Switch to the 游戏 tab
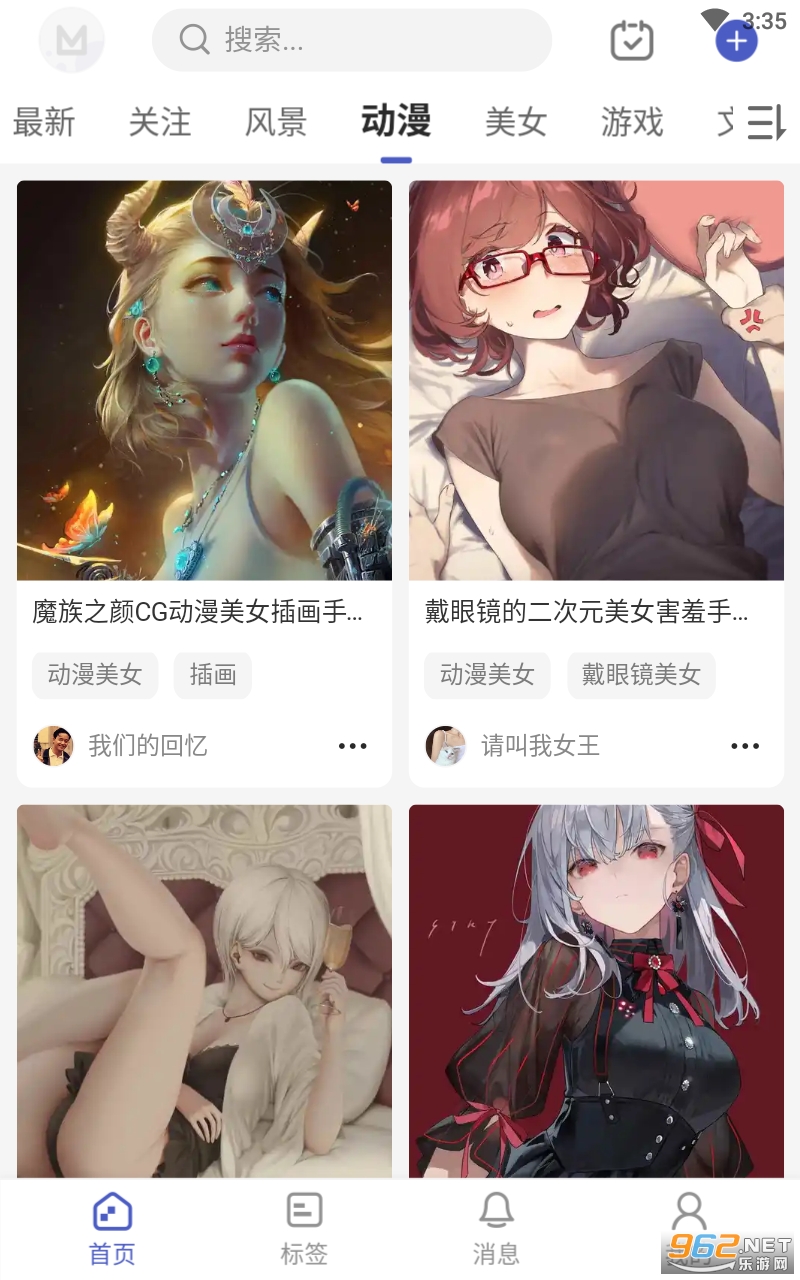Screen dimensions: 800x1280 tap(632, 122)
